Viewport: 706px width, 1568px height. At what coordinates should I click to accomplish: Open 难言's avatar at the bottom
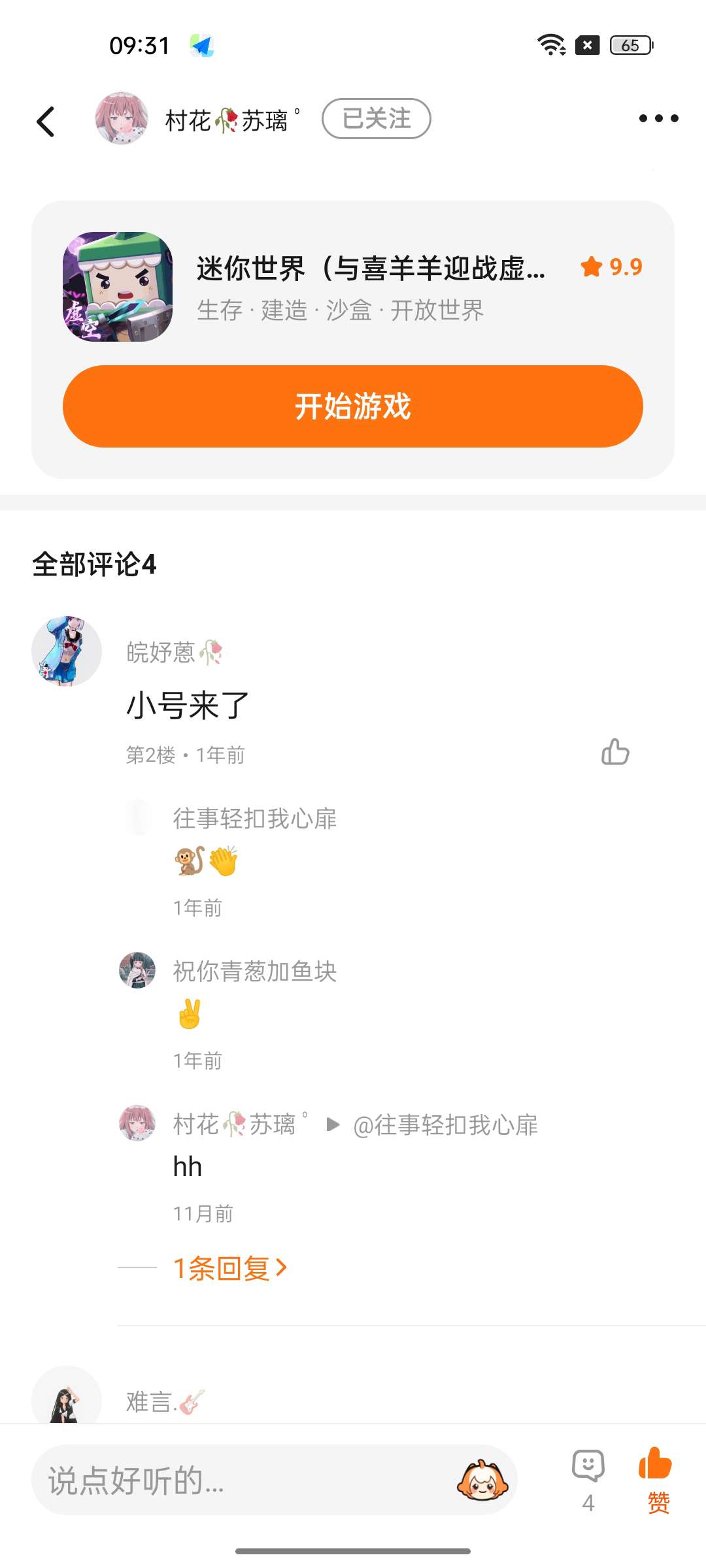point(67,1396)
